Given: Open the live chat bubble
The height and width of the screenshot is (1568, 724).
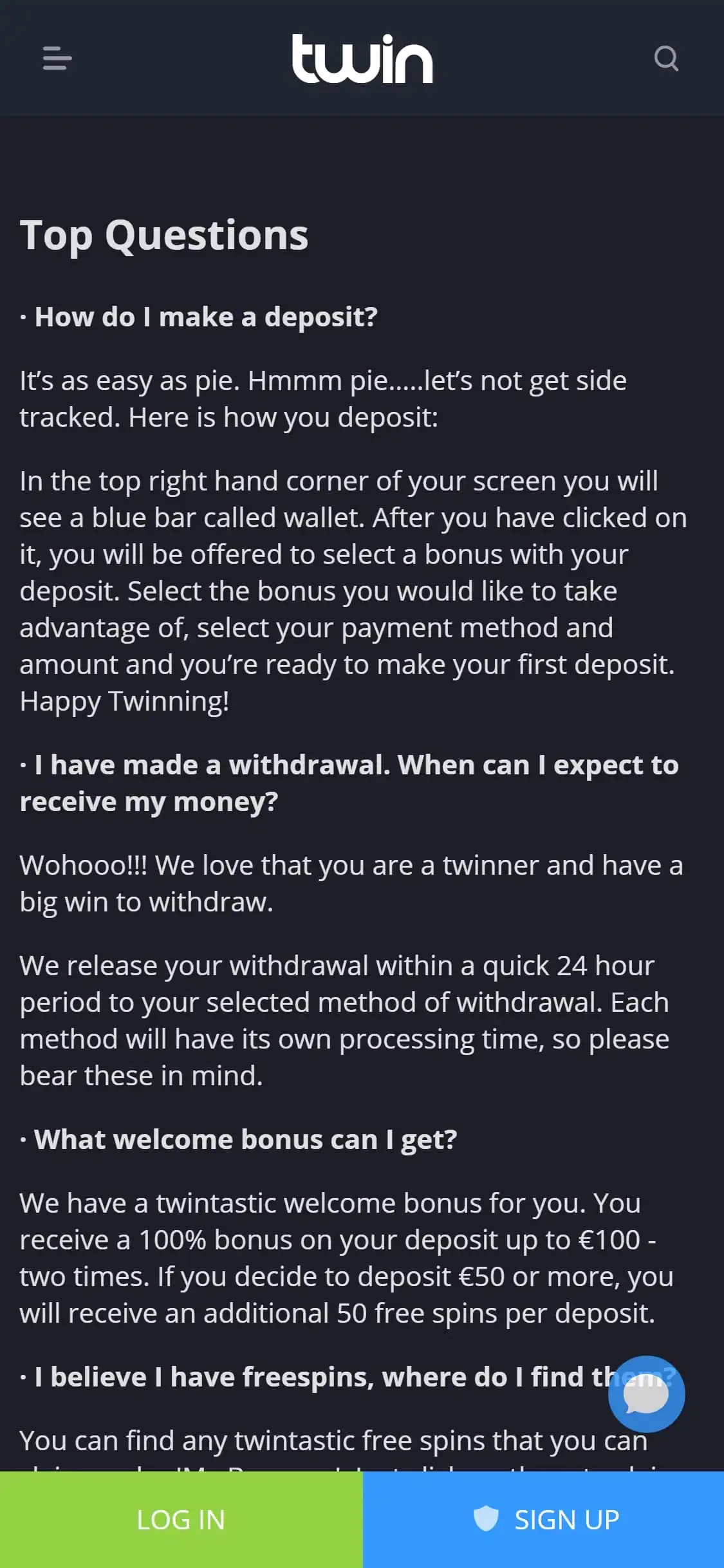Looking at the screenshot, I should (x=646, y=1394).
